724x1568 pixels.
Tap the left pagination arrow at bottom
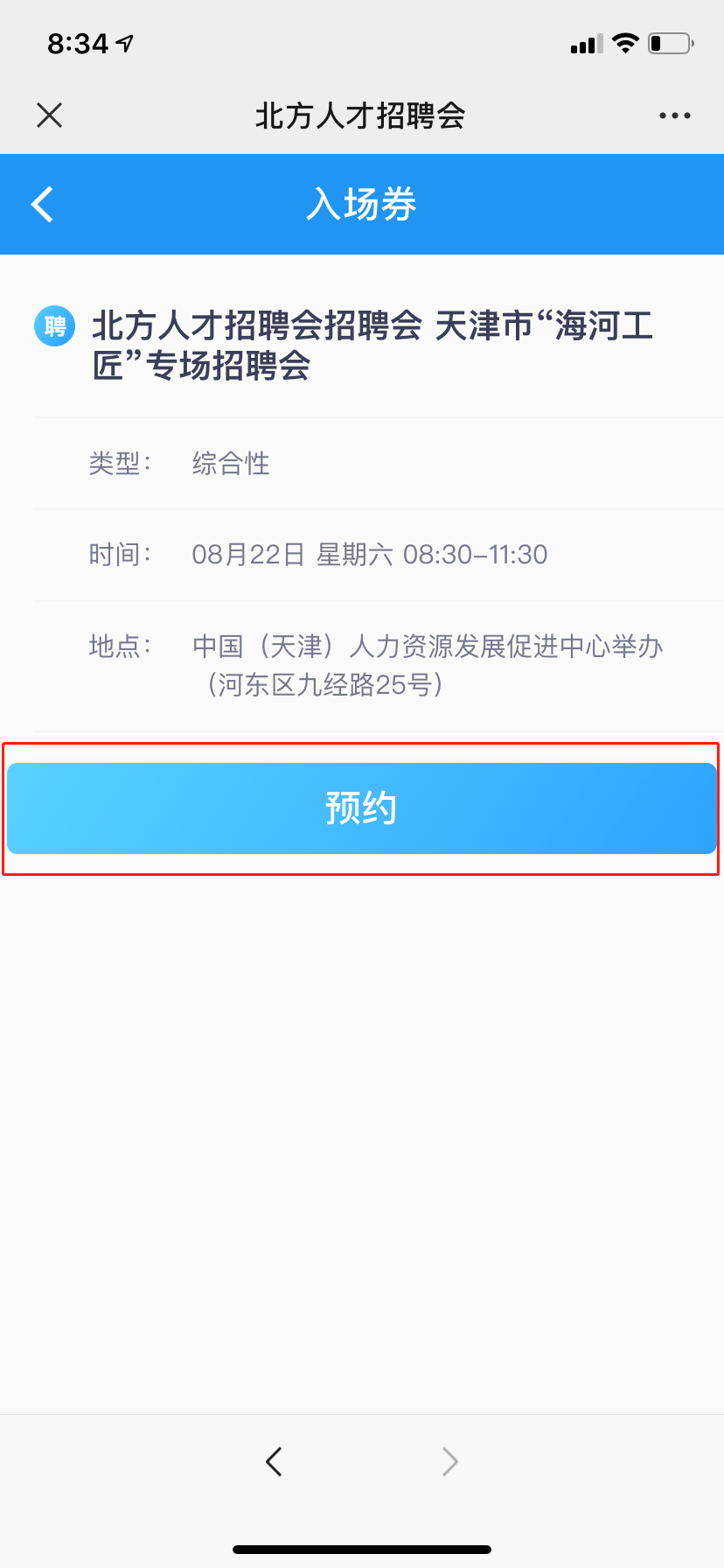pyautogui.click(x=273, y=1460)
